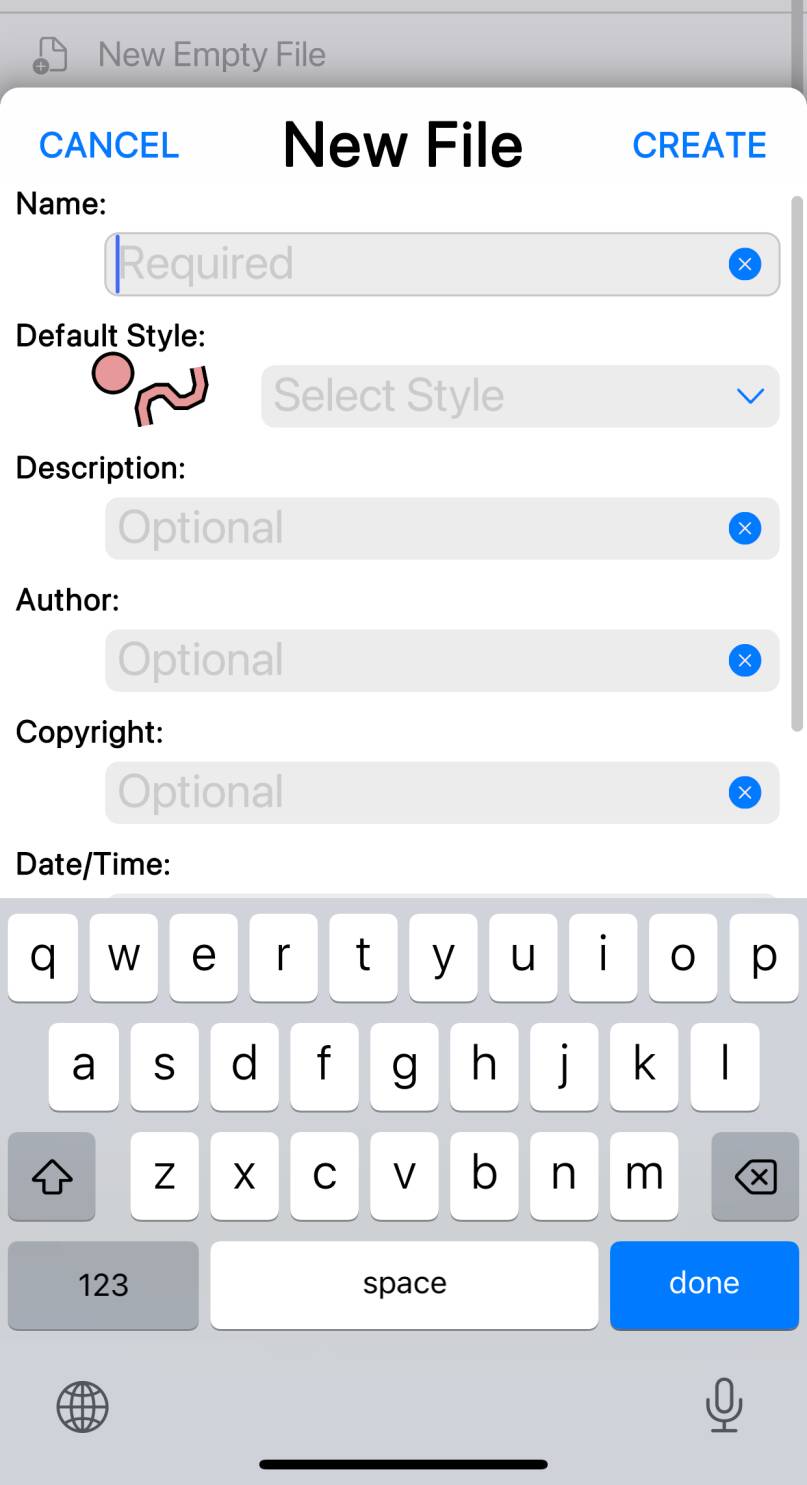Screen dimensions: 807x1485
Task: Clear the Copyright field
Action: point(744,792)
